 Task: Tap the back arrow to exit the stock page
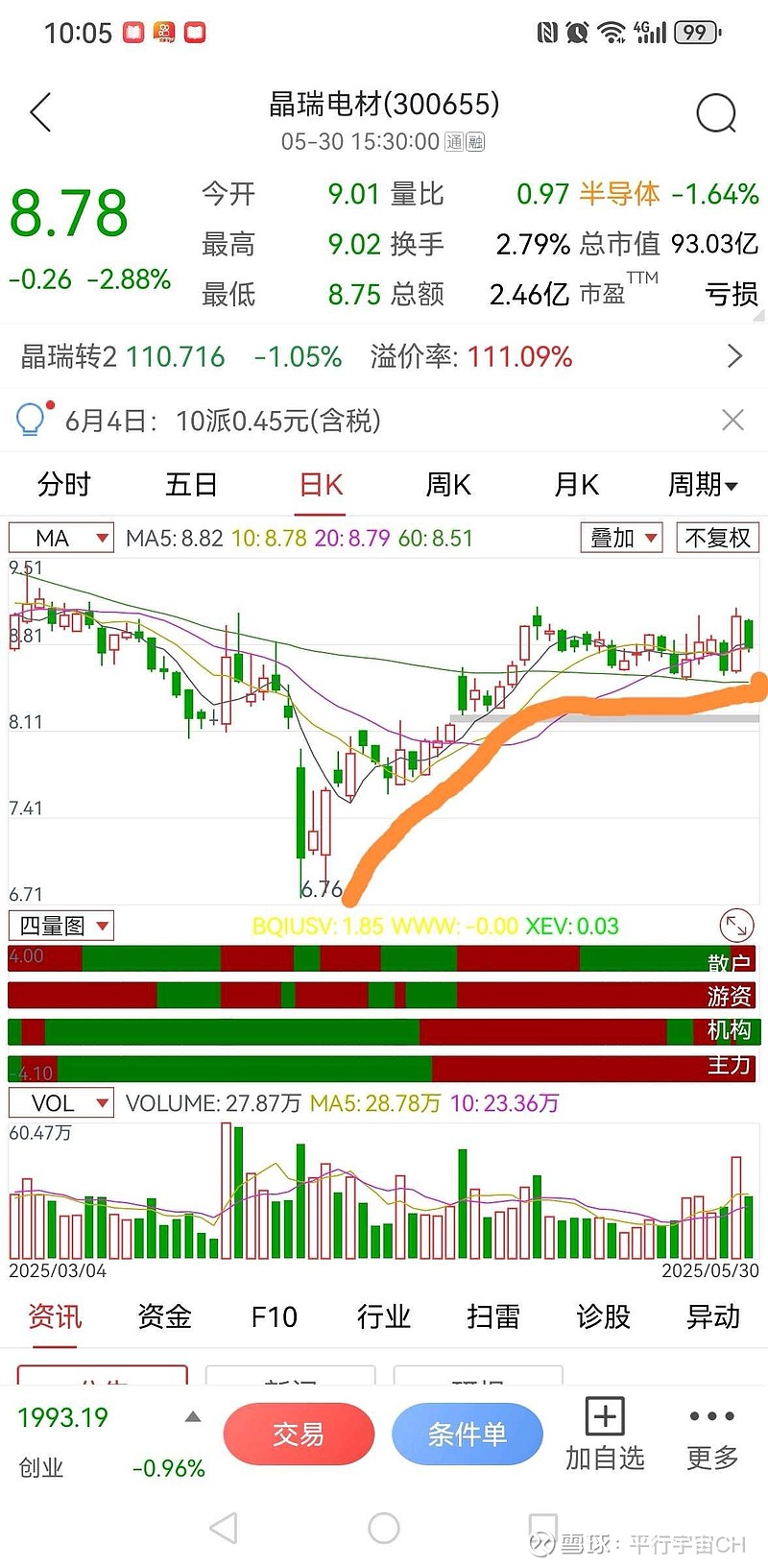[38, 112]
